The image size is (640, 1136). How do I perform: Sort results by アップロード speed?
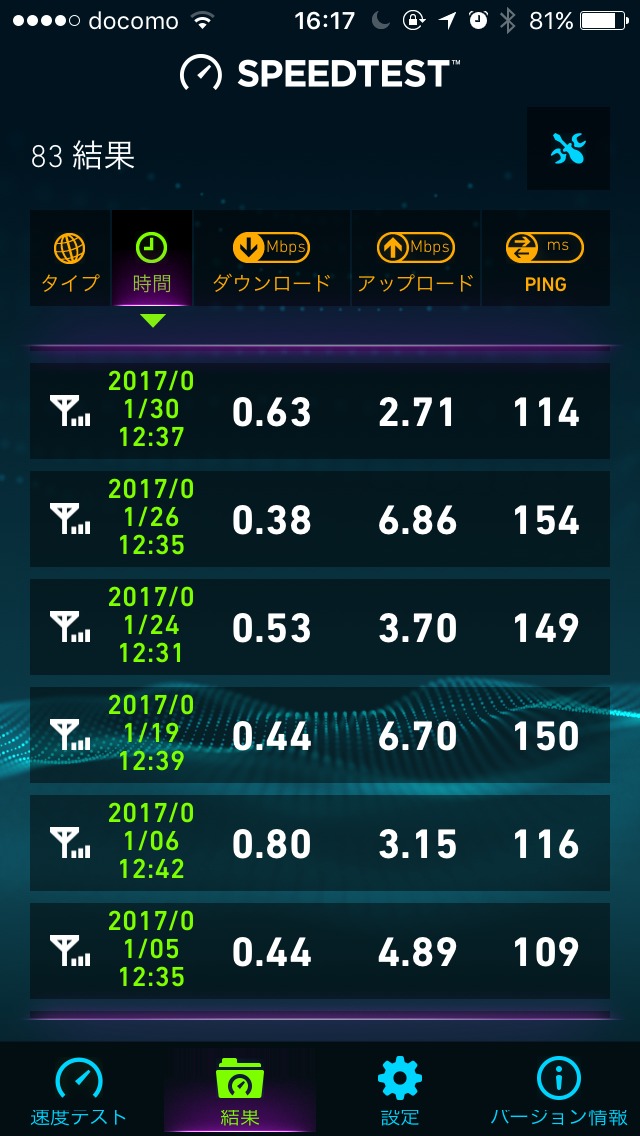[x=415, y=260]
